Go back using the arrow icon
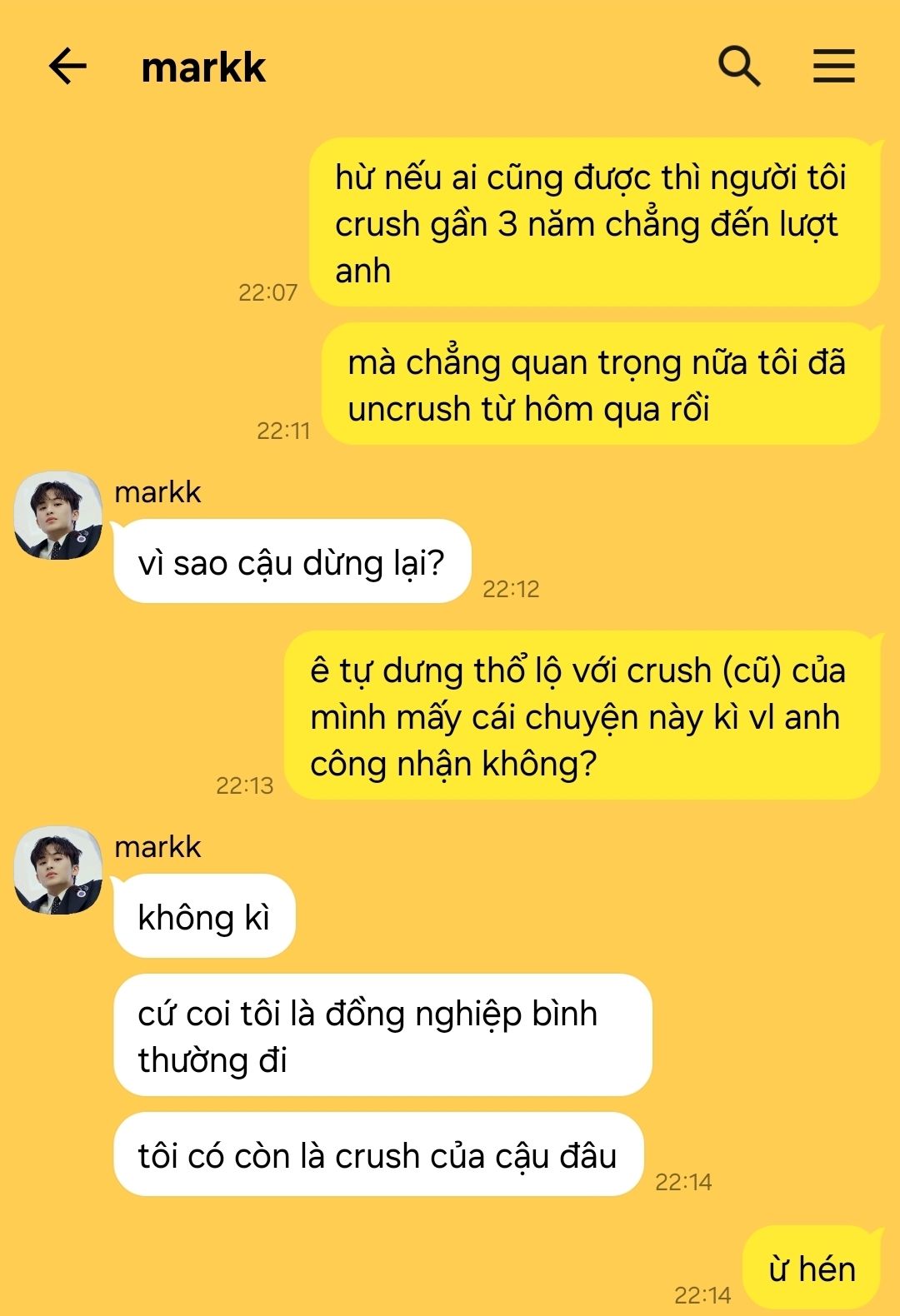900x1316 pixels. click(x=68, y=67)
